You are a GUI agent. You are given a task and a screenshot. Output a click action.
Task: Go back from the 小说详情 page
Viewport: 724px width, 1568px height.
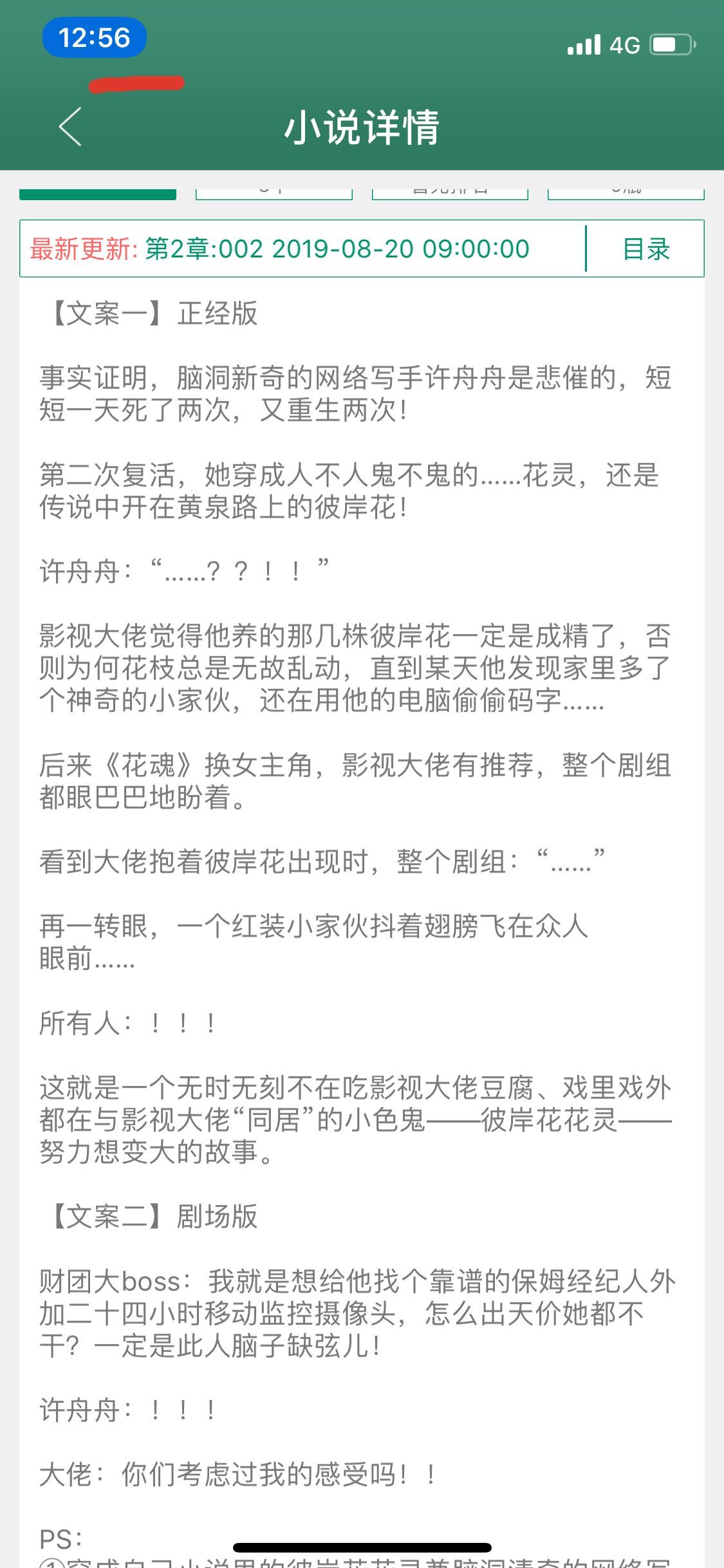click(70, 126)
